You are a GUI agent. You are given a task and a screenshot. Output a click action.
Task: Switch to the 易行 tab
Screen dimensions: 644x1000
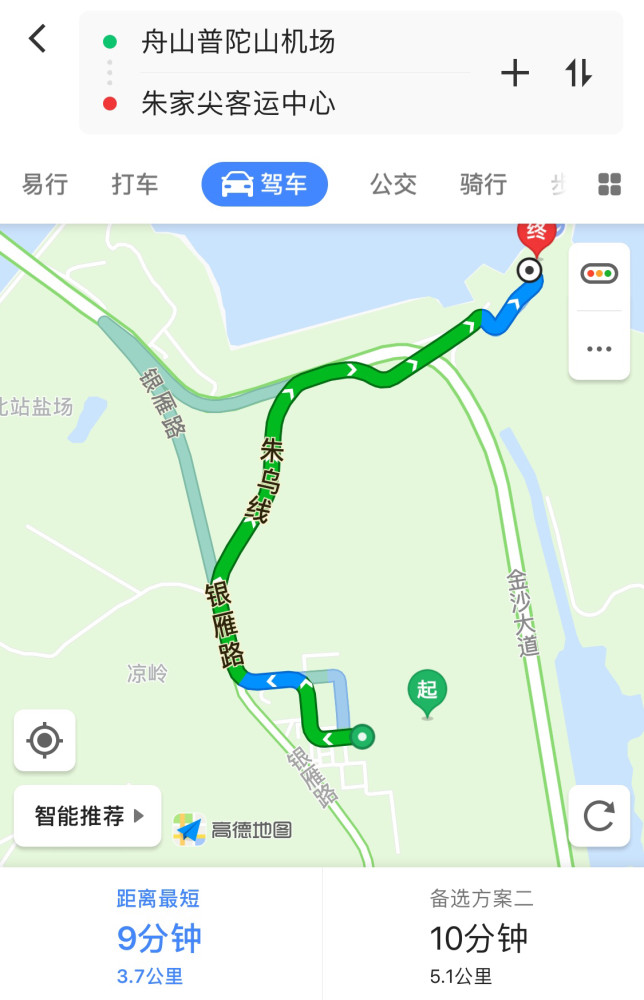coord(45,184)
